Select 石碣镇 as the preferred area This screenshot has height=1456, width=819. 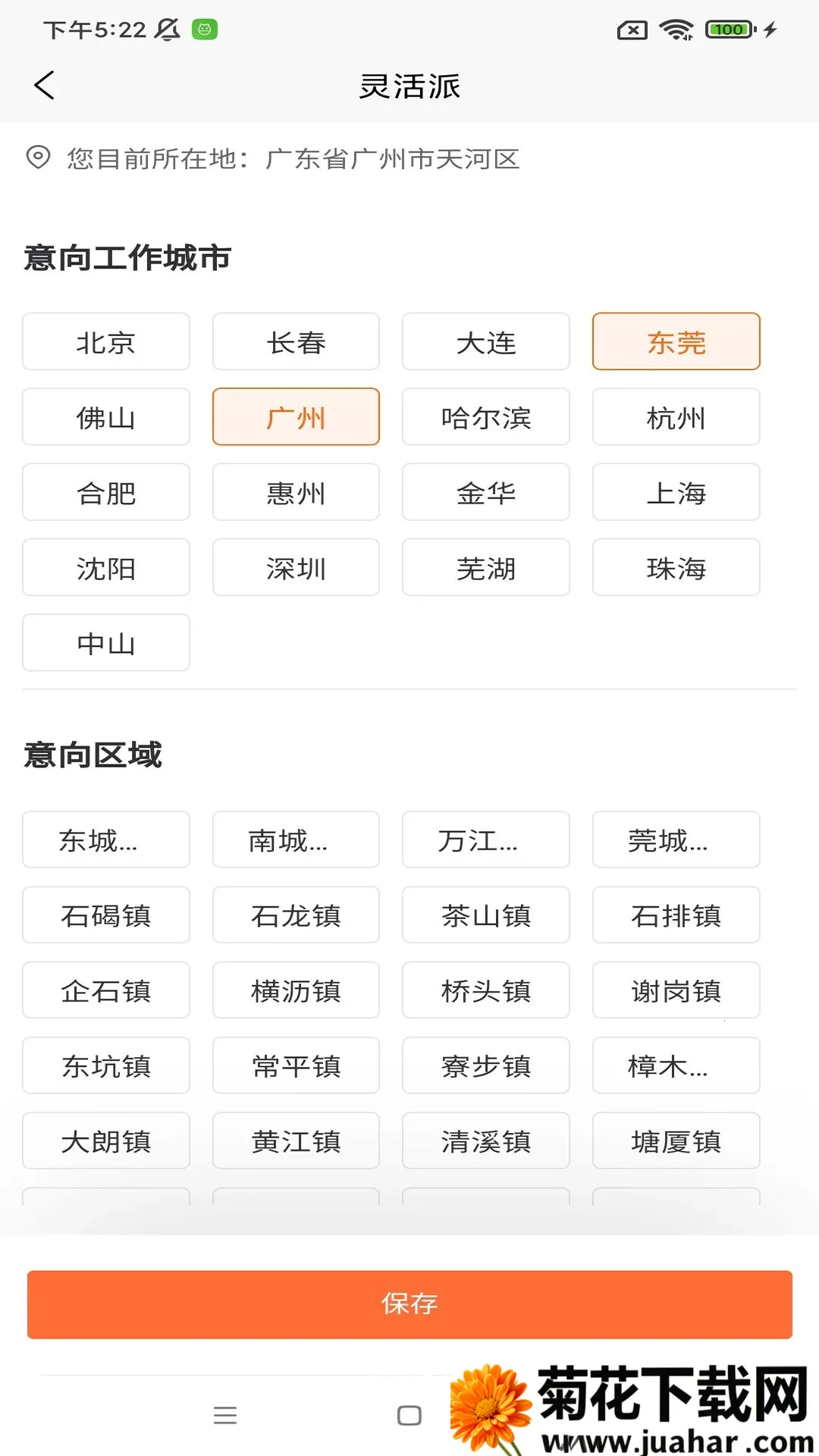point(106,915)
